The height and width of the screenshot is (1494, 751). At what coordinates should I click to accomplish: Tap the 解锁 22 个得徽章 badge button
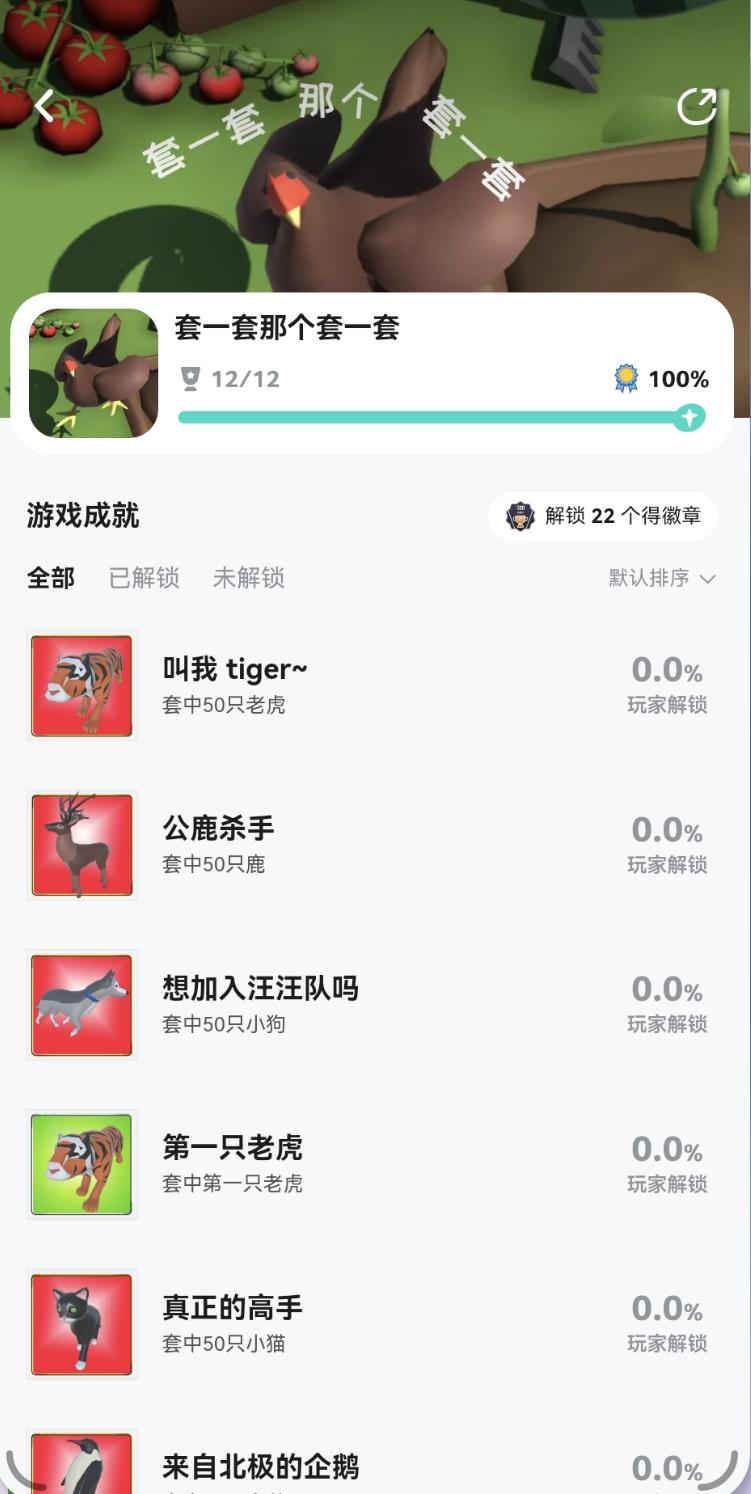603,516
